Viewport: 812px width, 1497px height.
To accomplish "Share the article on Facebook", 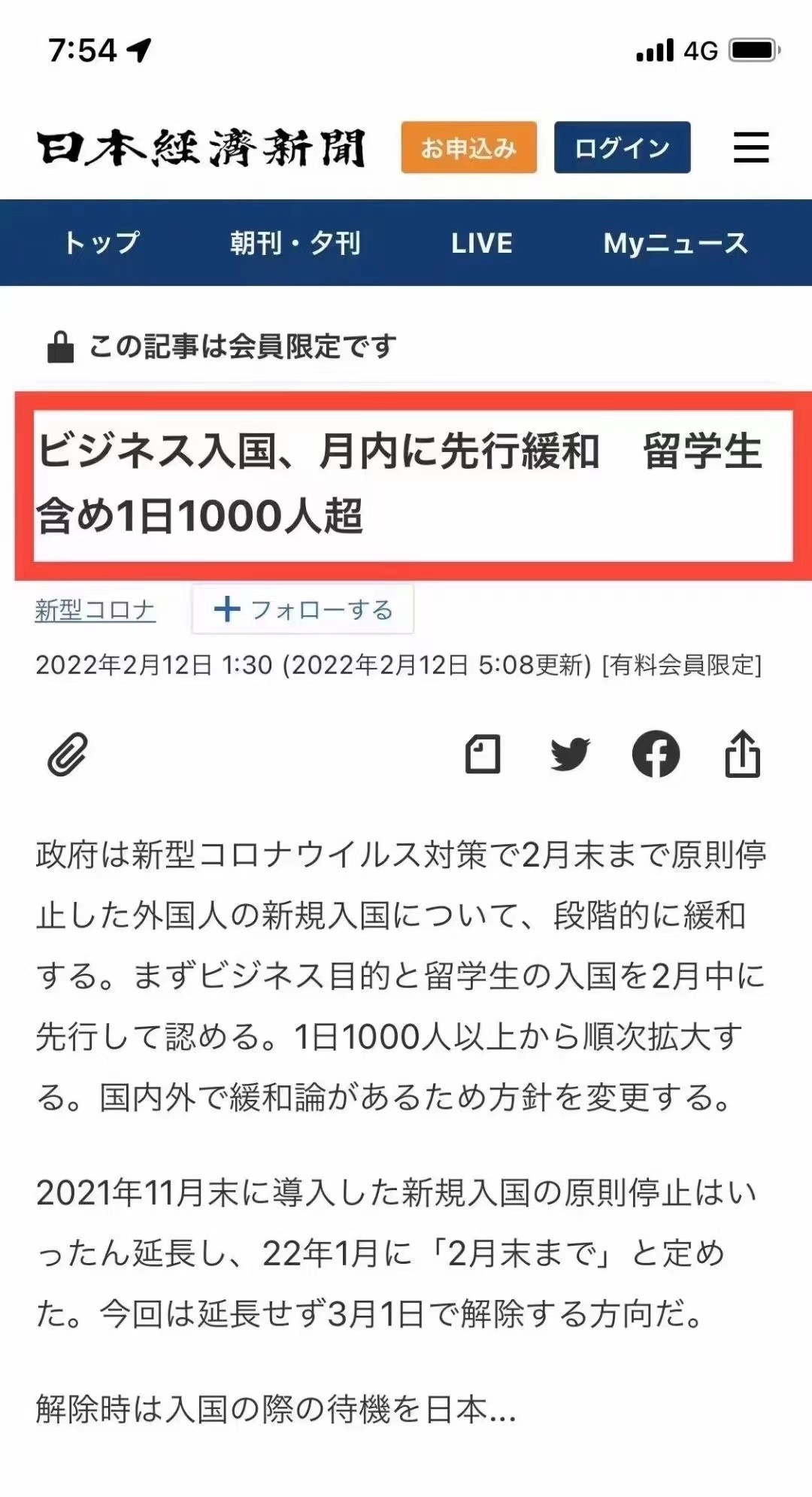I will (x=656, y=755).
